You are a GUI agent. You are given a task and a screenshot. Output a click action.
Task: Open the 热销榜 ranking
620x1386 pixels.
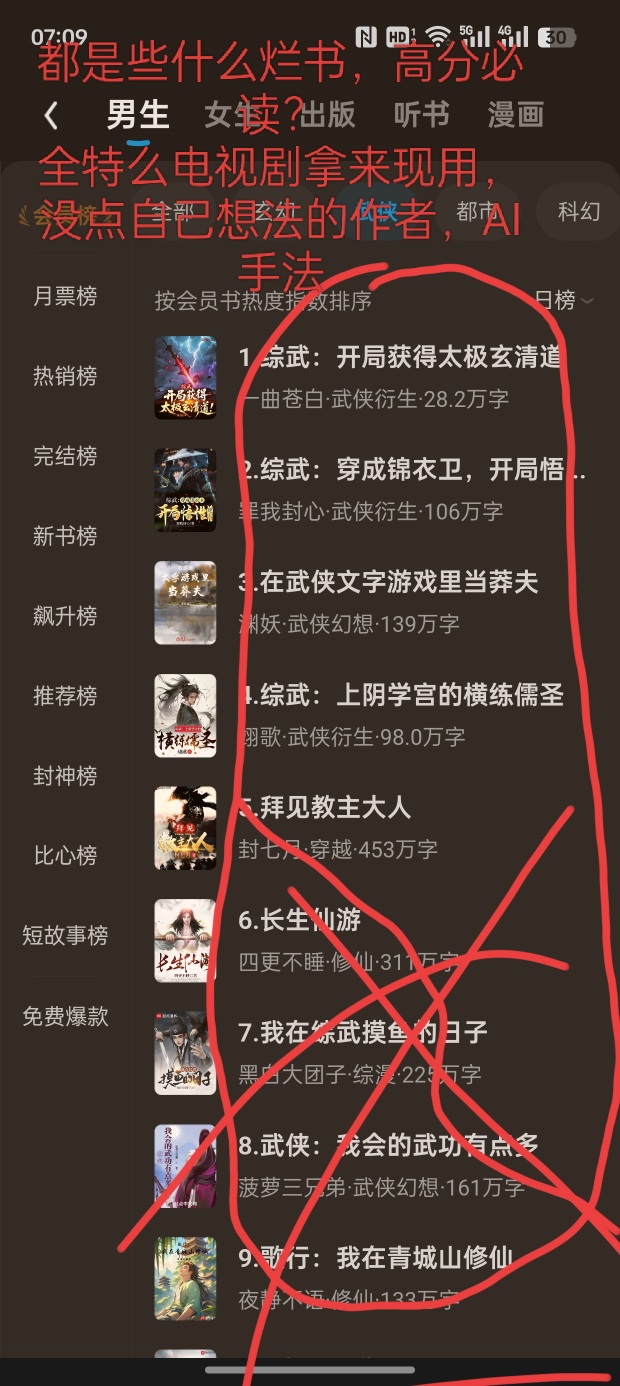[x=65, y=376]
